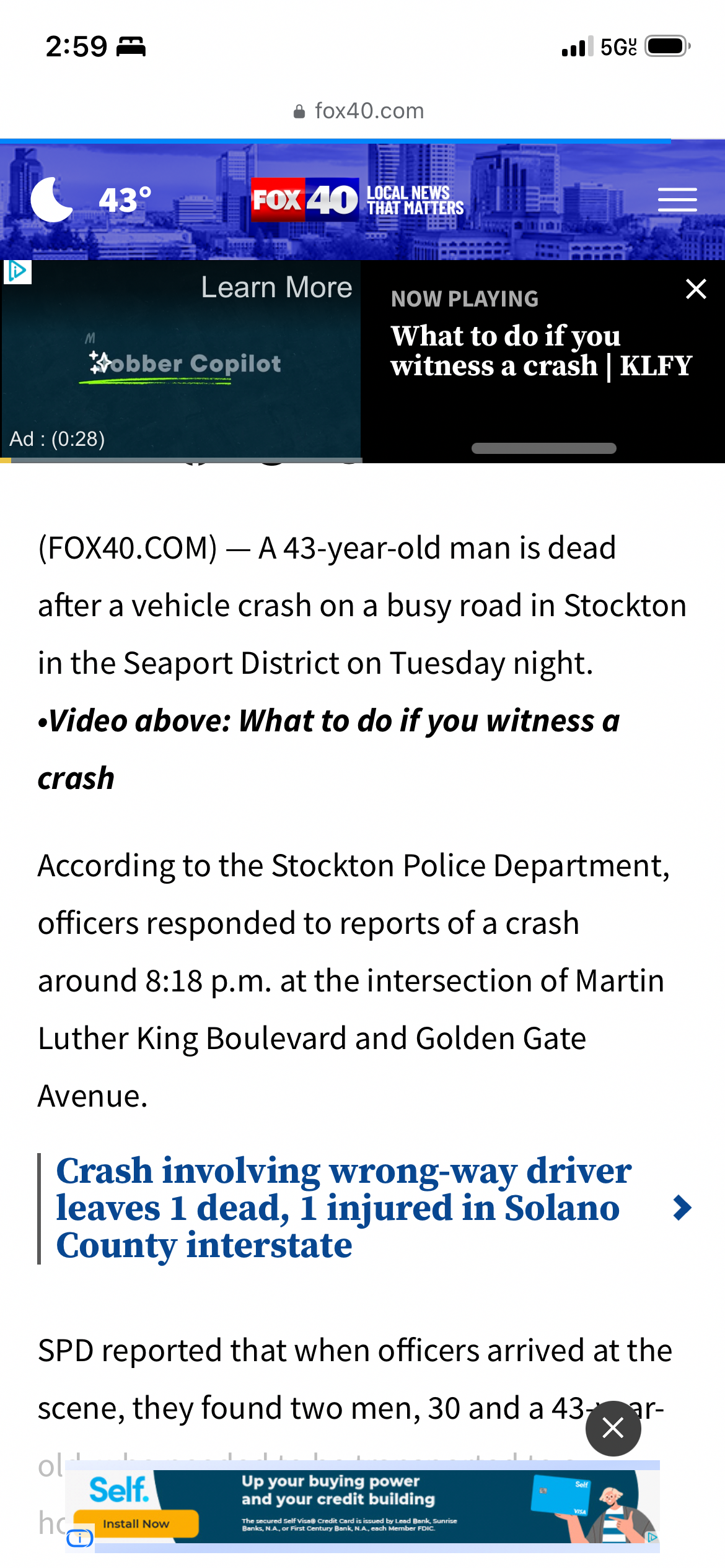The width and height of the screenshot is (725, 1568).
Task: Open the hamburger navigation menu
Action: (677, 199)
